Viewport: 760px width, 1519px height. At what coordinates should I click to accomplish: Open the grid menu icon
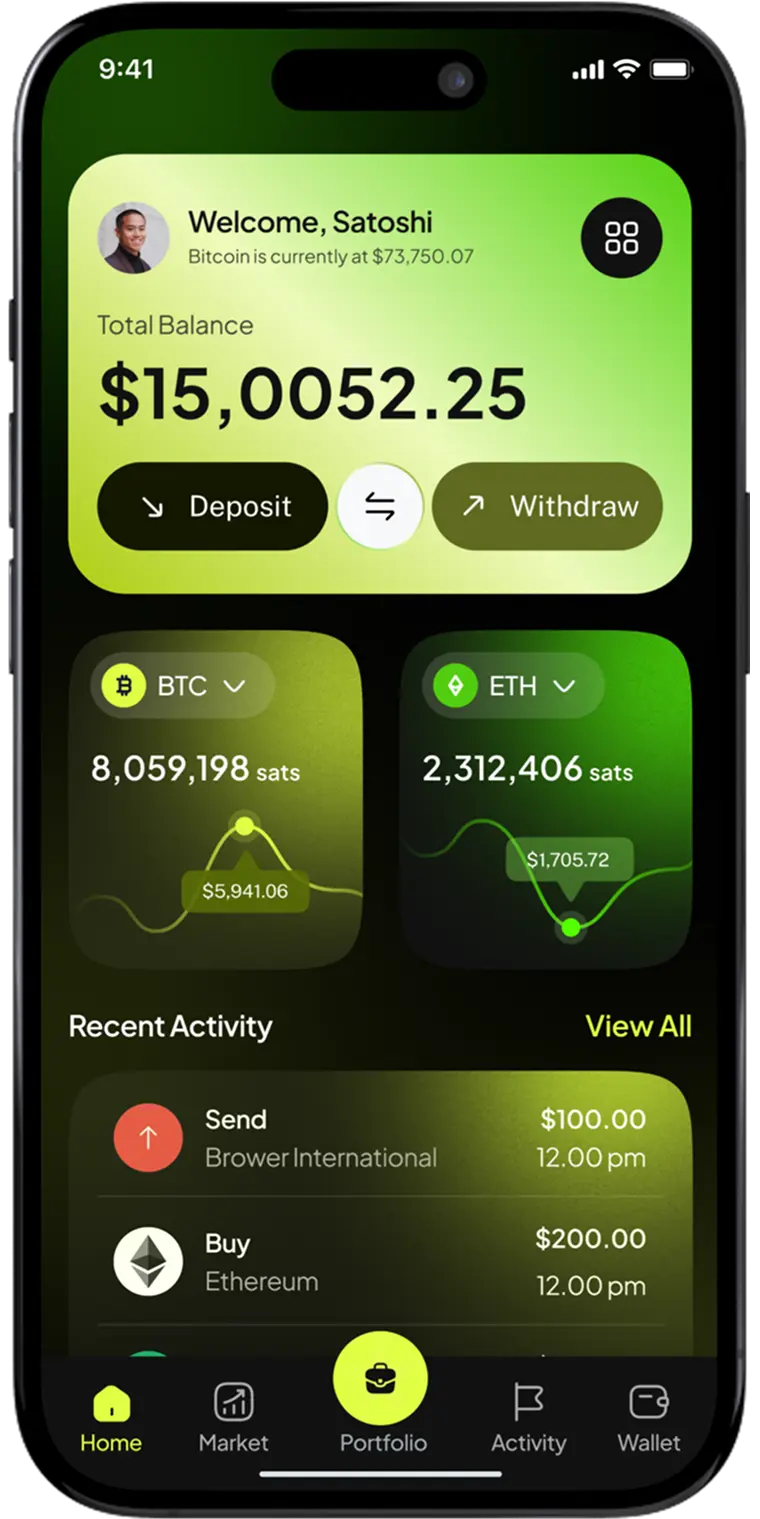click(621, 238)
